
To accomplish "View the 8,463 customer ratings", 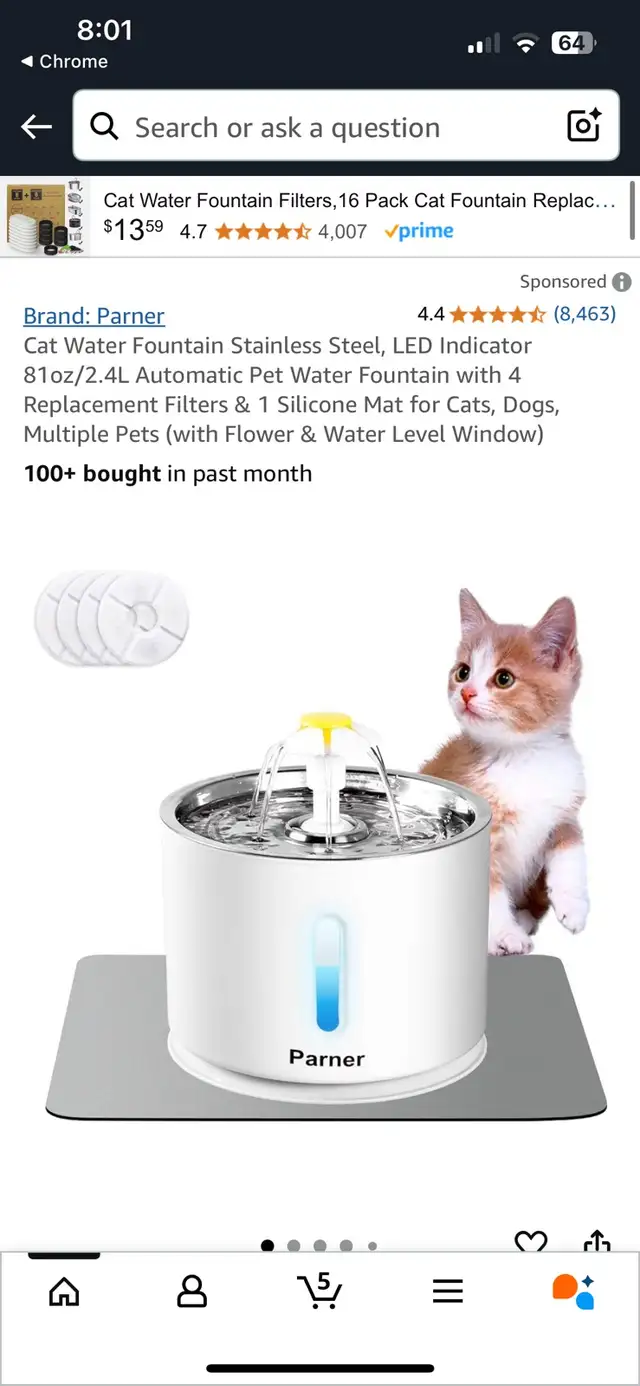I will point(585,314).
